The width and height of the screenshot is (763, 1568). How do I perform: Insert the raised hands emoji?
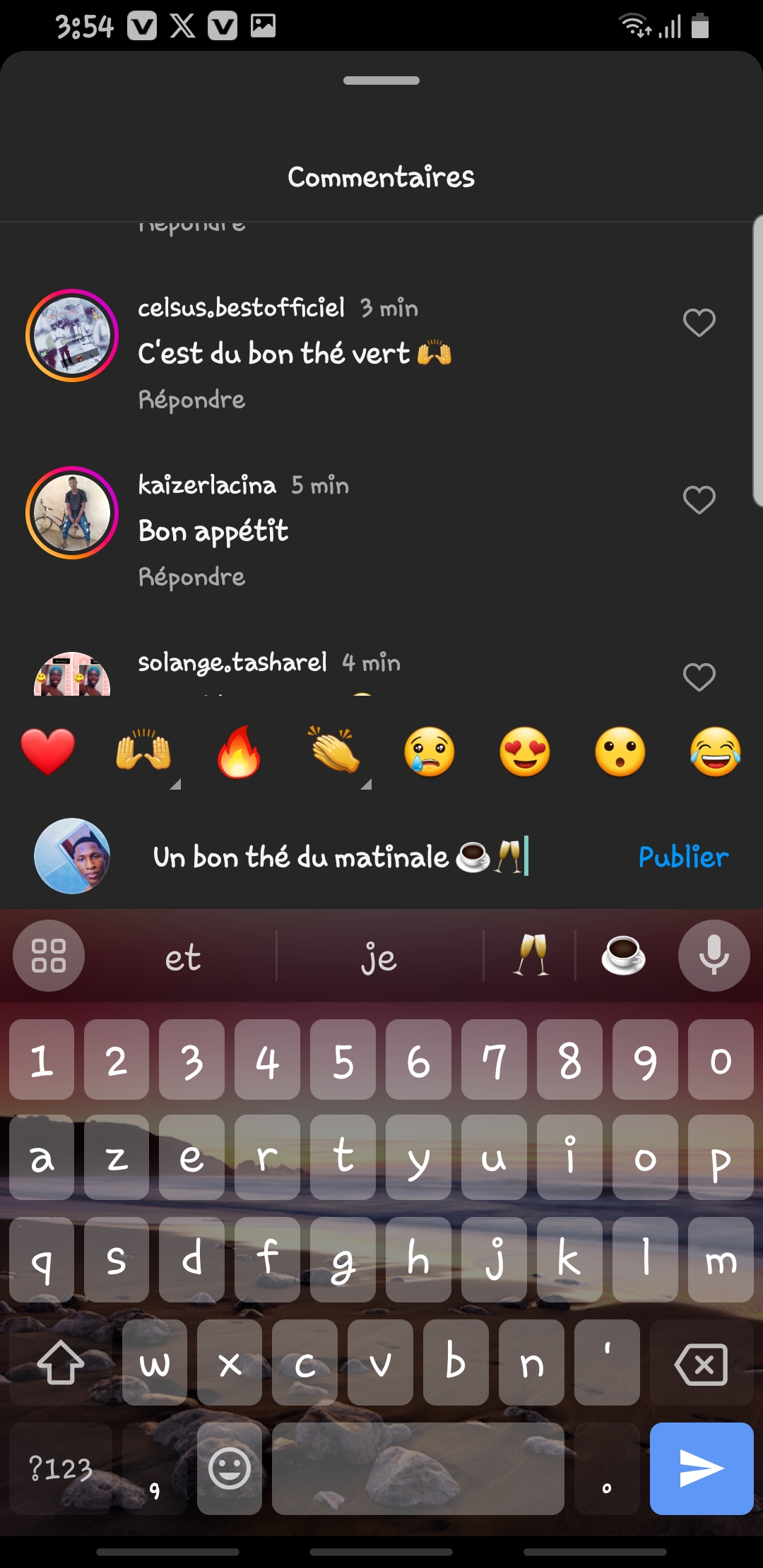tap(143, 752)
